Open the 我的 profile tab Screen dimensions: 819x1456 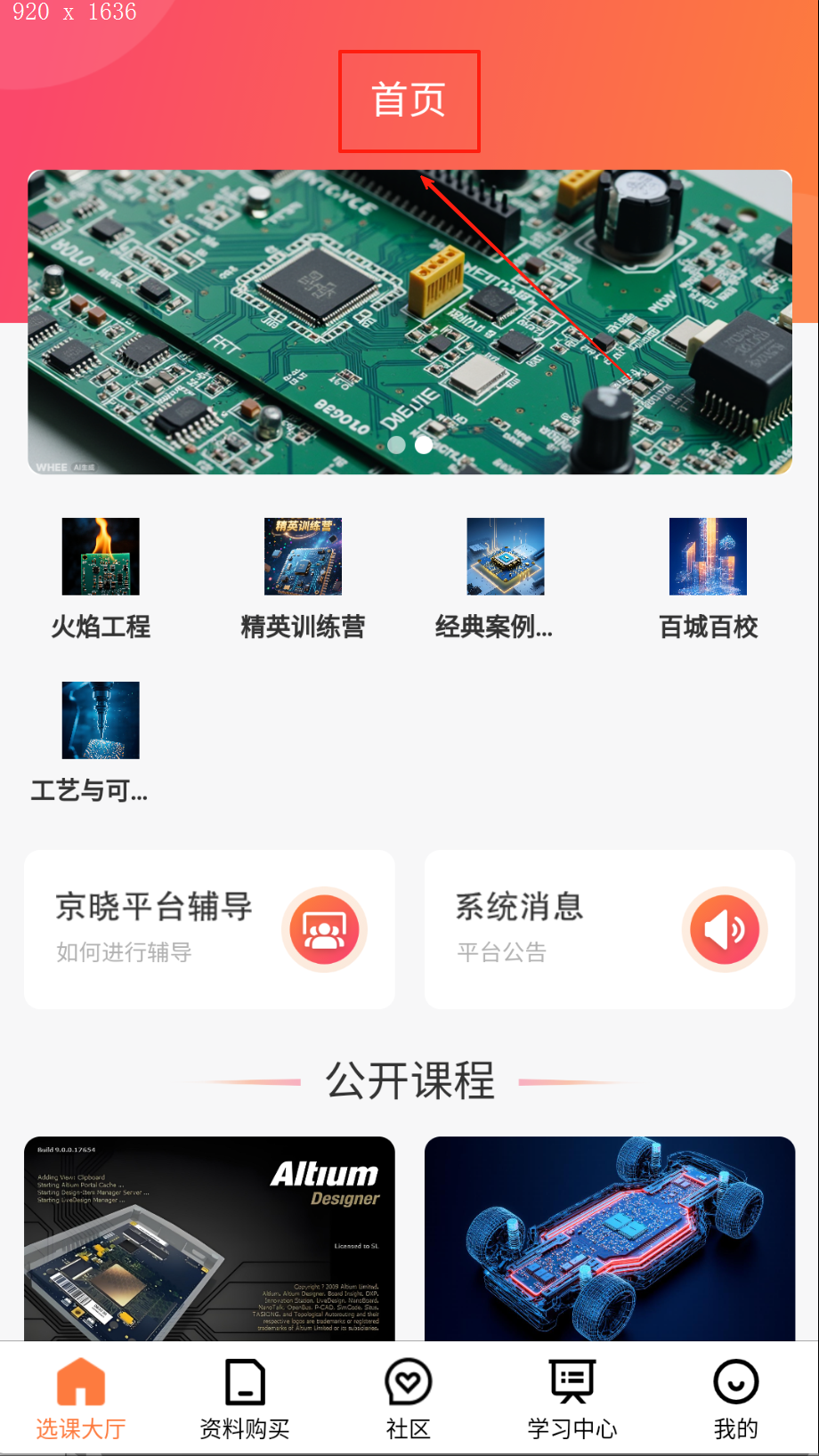pos(736,1398)
